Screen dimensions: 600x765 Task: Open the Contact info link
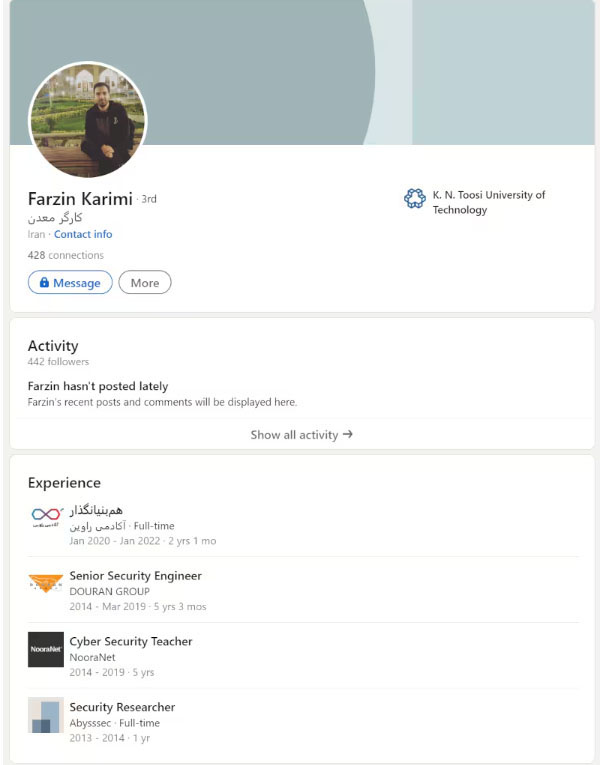click(83, 234)
